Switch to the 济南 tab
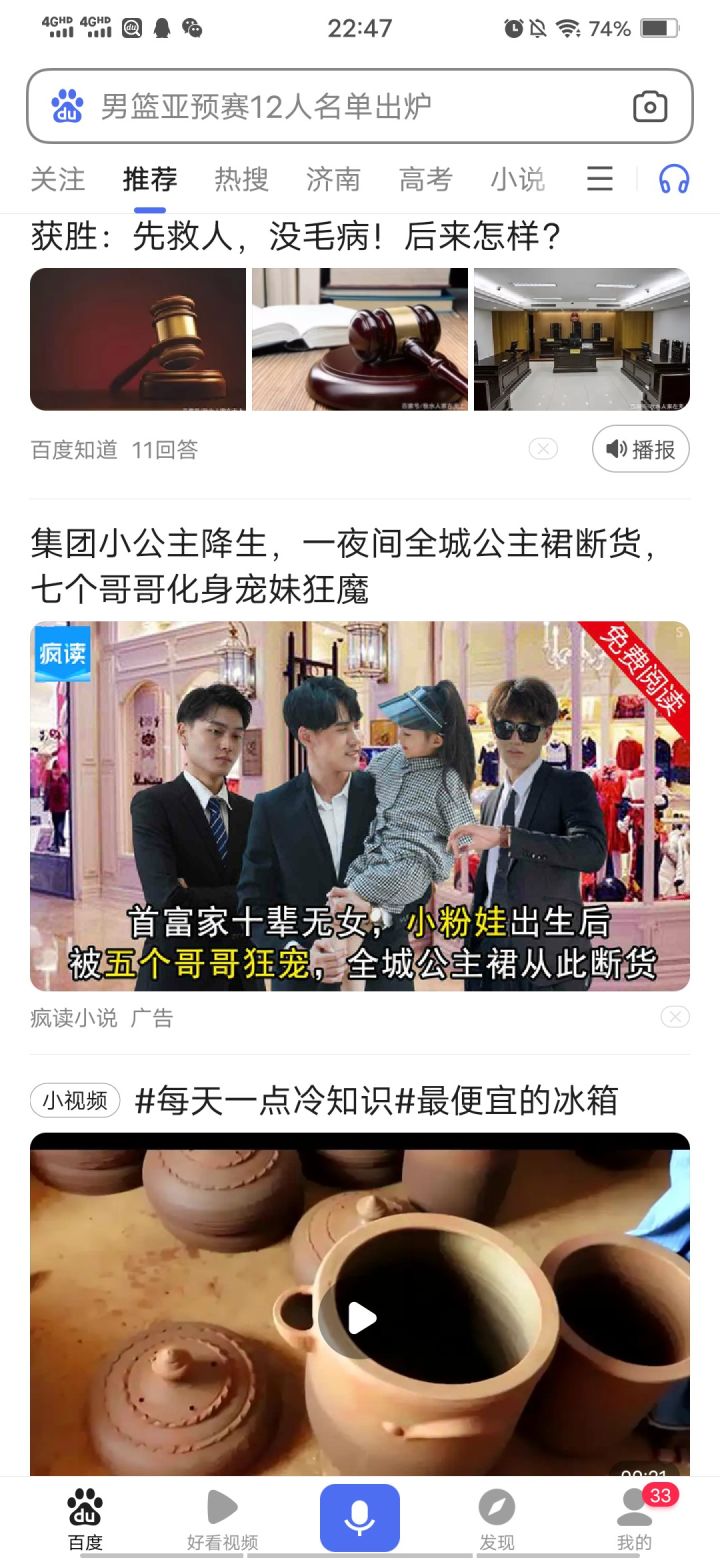 333,179
